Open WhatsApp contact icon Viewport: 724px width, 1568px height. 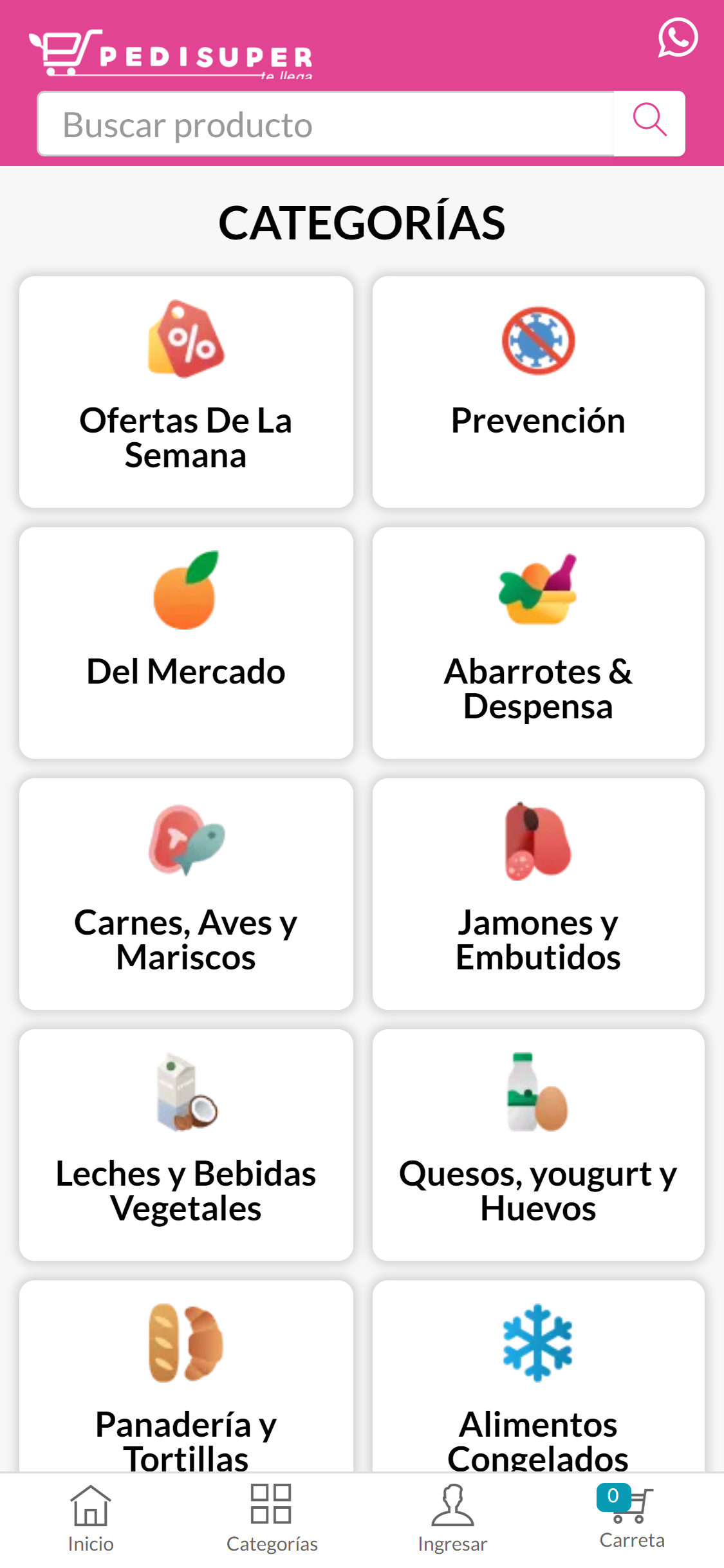pyautogui.click(x=677, y=37)
